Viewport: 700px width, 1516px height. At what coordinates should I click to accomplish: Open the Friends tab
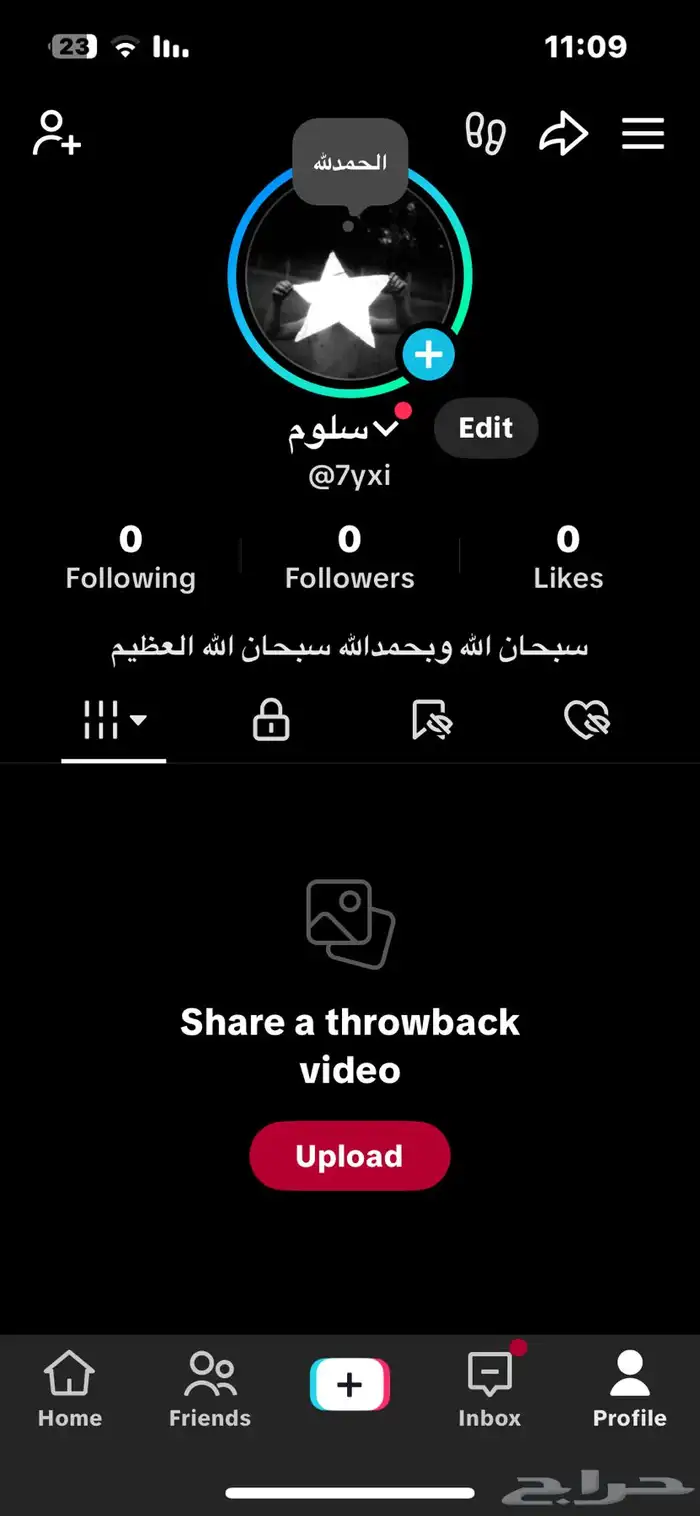point(210,1390)
